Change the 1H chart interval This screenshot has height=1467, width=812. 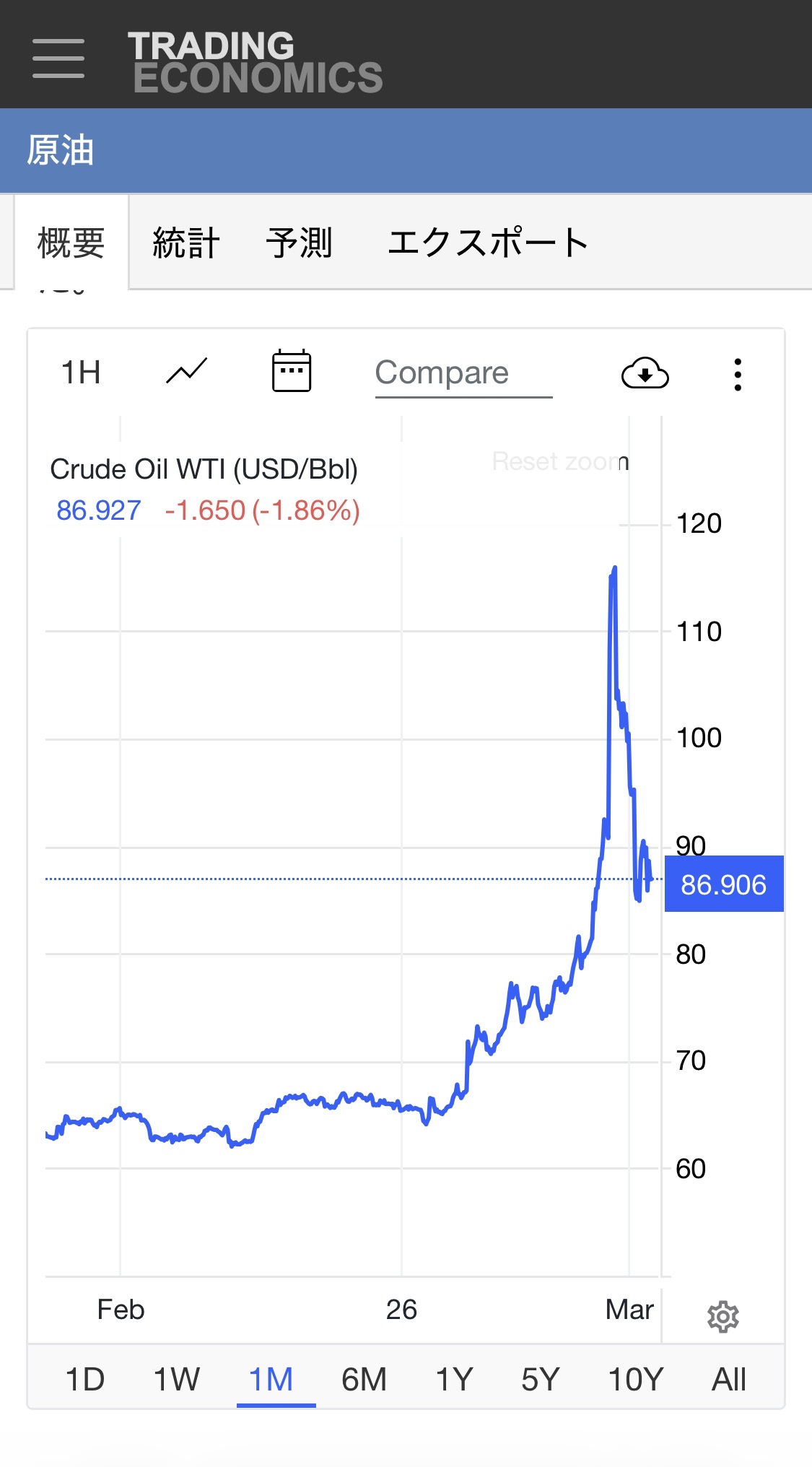(81, 373)
